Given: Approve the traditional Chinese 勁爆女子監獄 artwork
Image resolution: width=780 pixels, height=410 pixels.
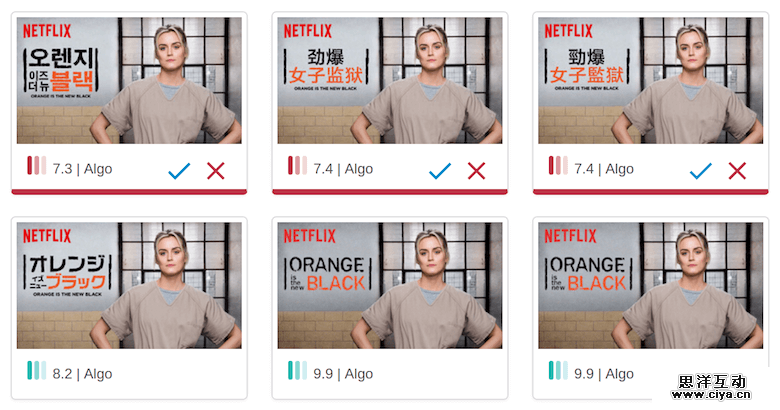Looking at the screenshot, I should [x=701, y=170].
